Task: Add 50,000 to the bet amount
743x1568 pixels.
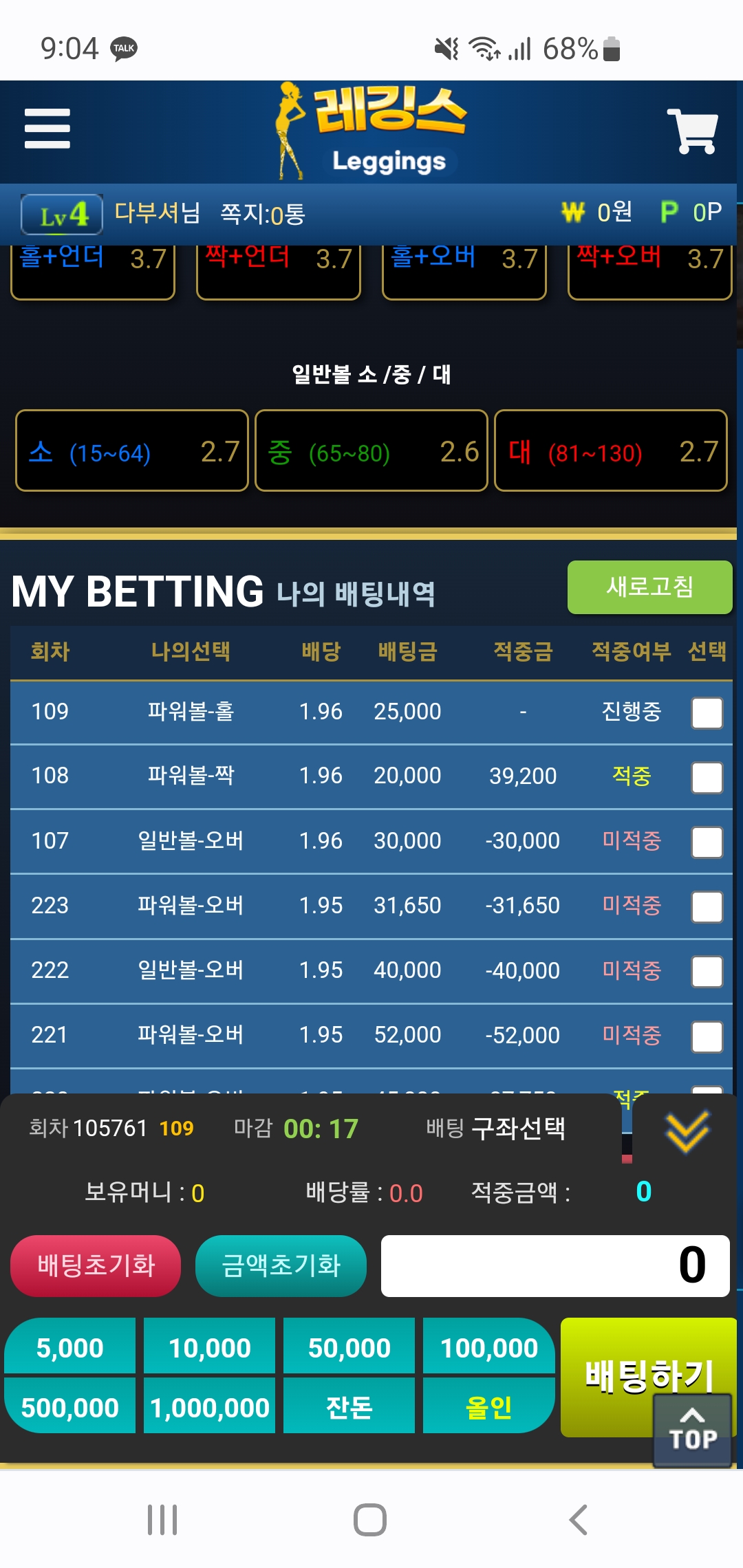Action: click(349, 1347)
